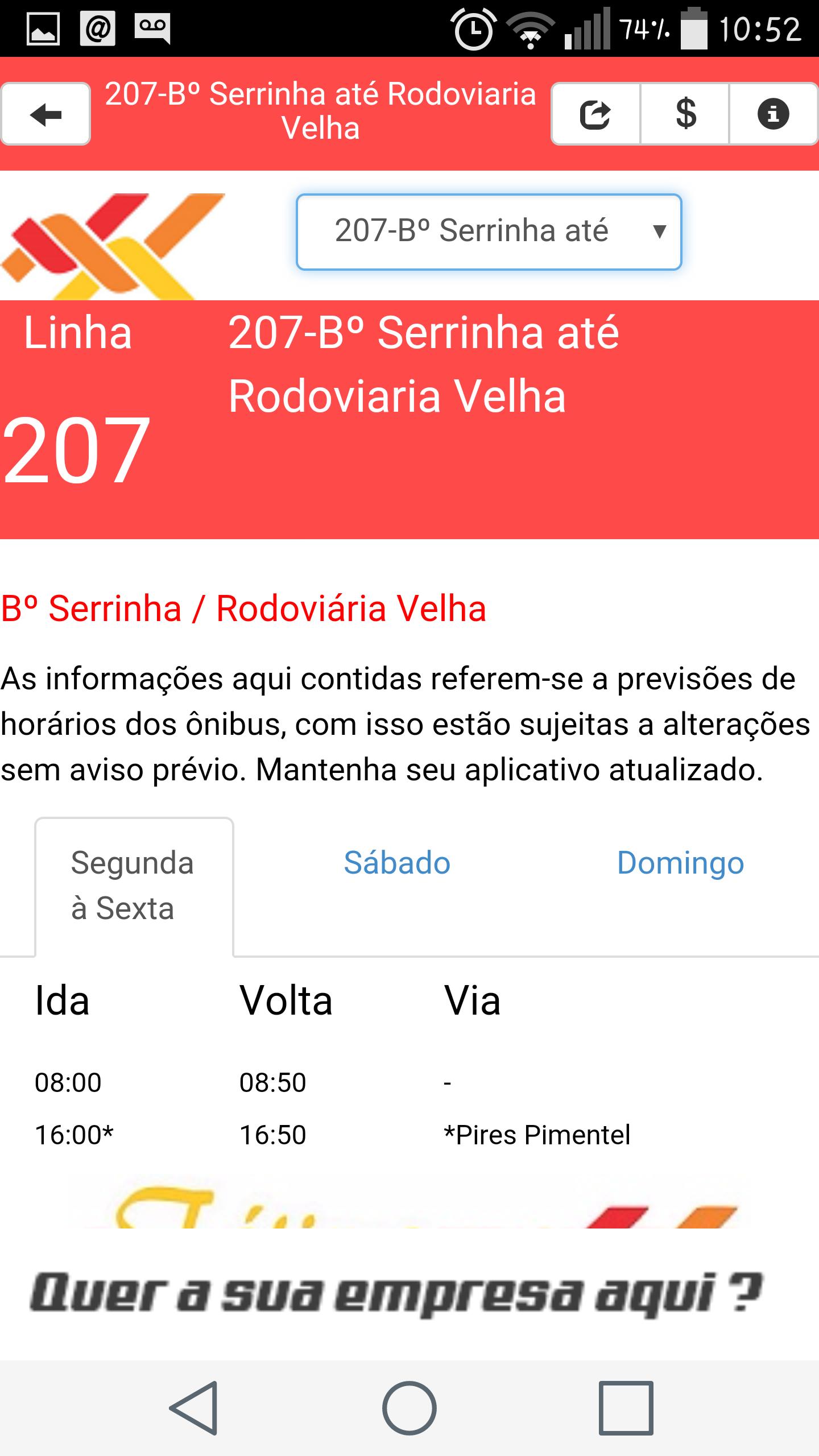Open the system recent apps button

click(626, 1408)
